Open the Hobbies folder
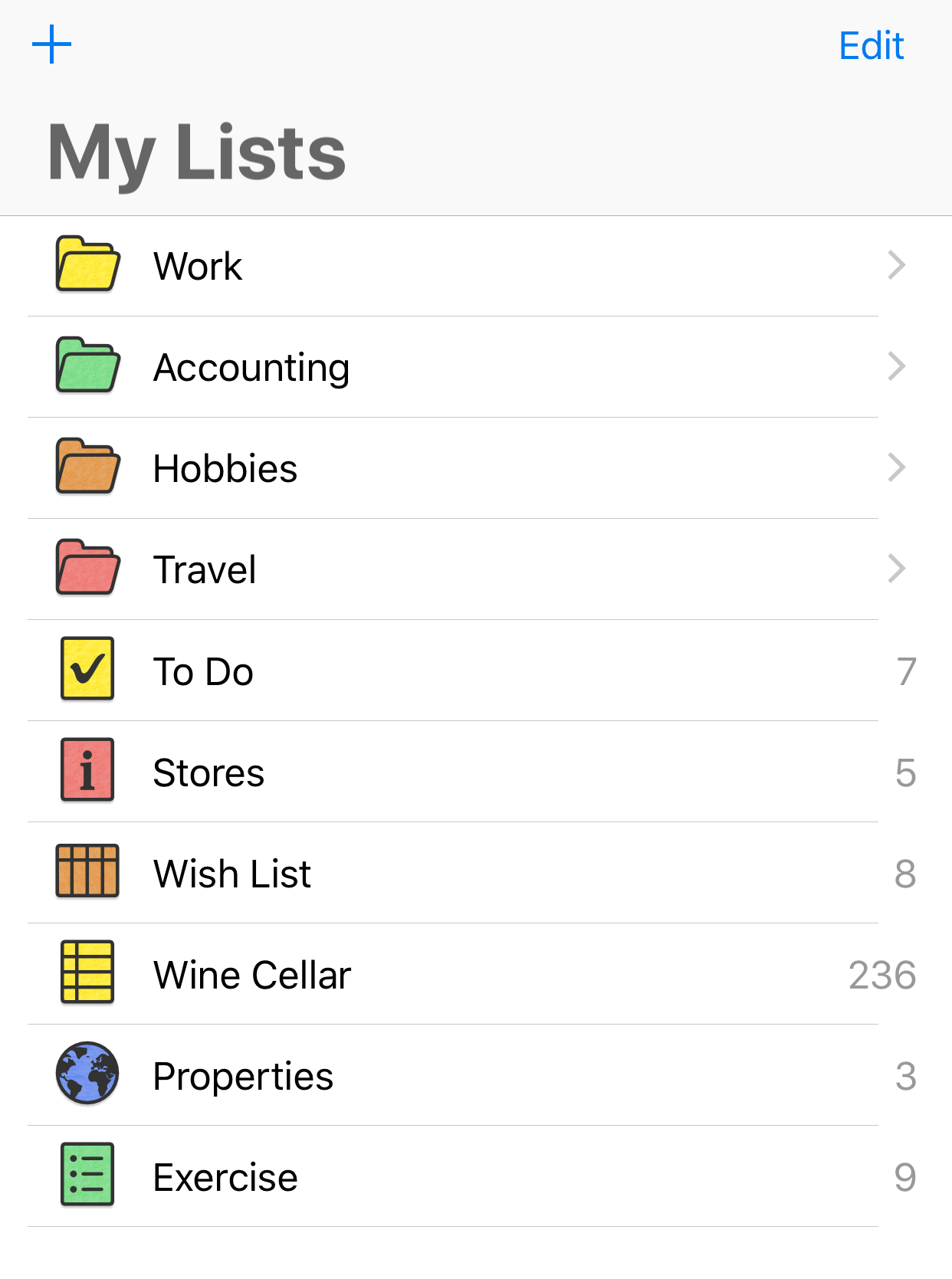952x1279 pixels. (x=225, y=468)
